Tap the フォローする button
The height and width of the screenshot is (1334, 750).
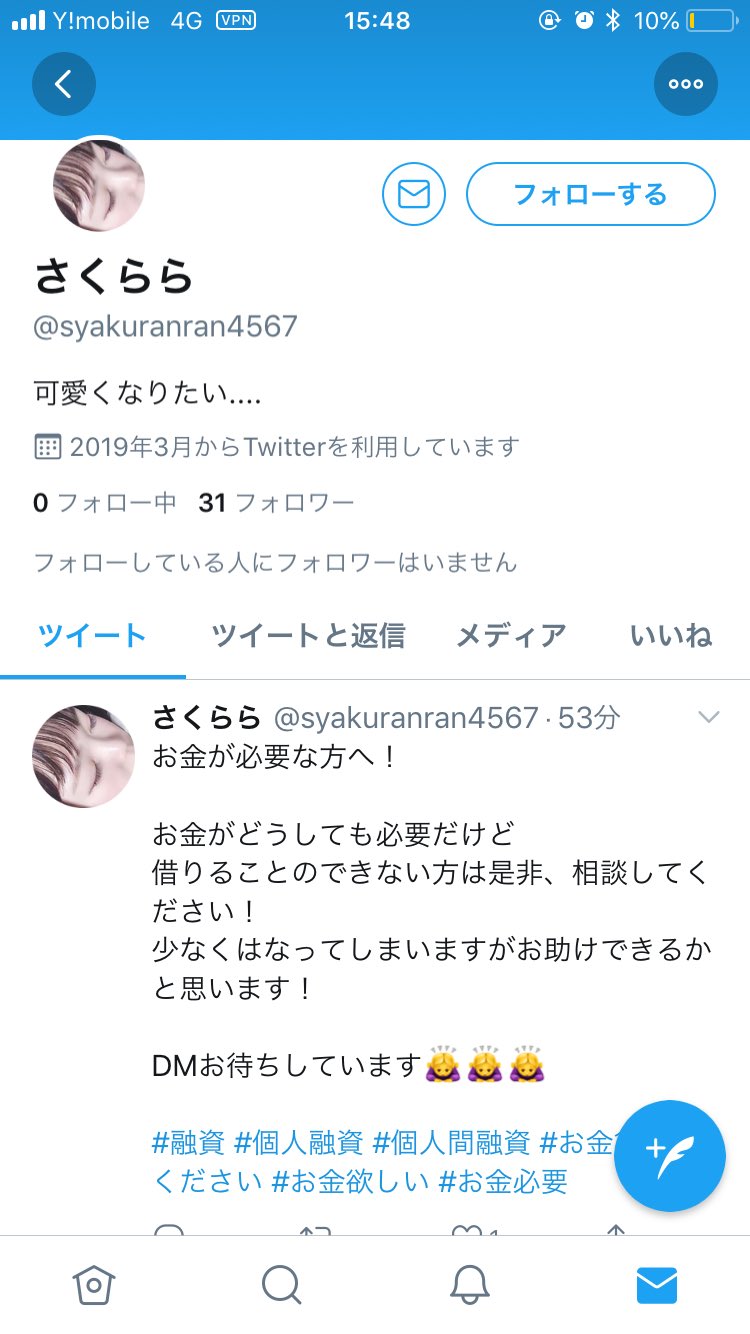590,193
